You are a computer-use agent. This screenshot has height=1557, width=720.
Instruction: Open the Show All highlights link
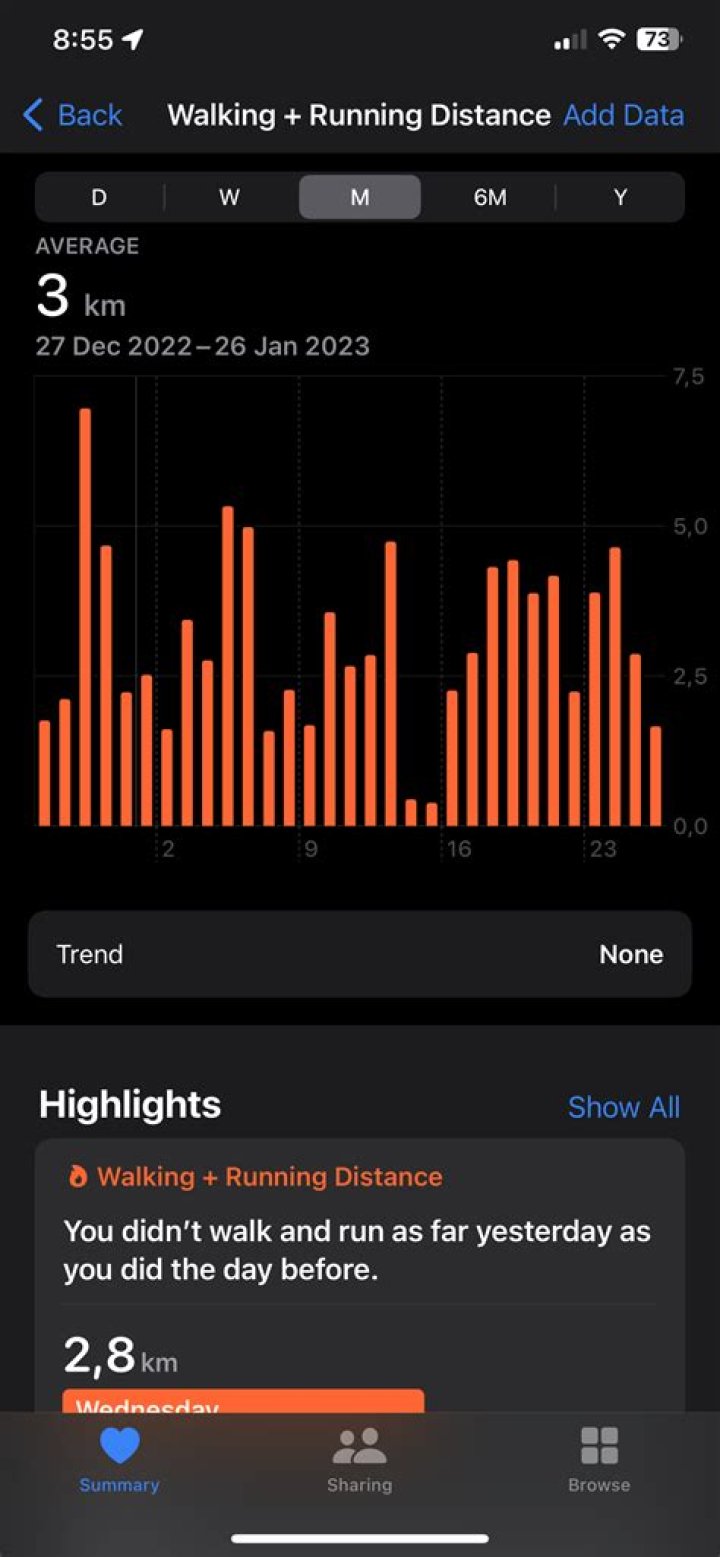tap(624, 1107)
